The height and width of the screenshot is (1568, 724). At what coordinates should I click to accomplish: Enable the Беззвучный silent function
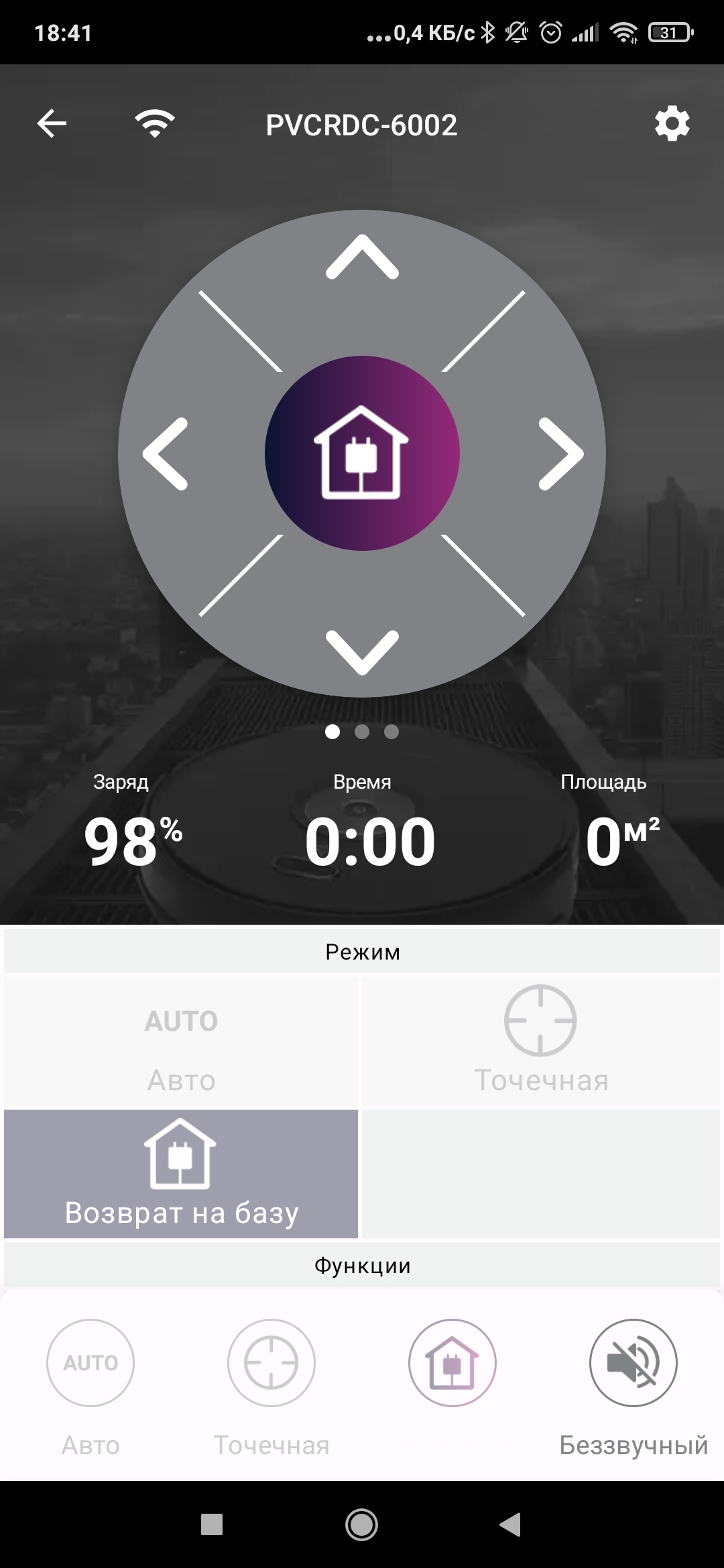(633, 1362)
